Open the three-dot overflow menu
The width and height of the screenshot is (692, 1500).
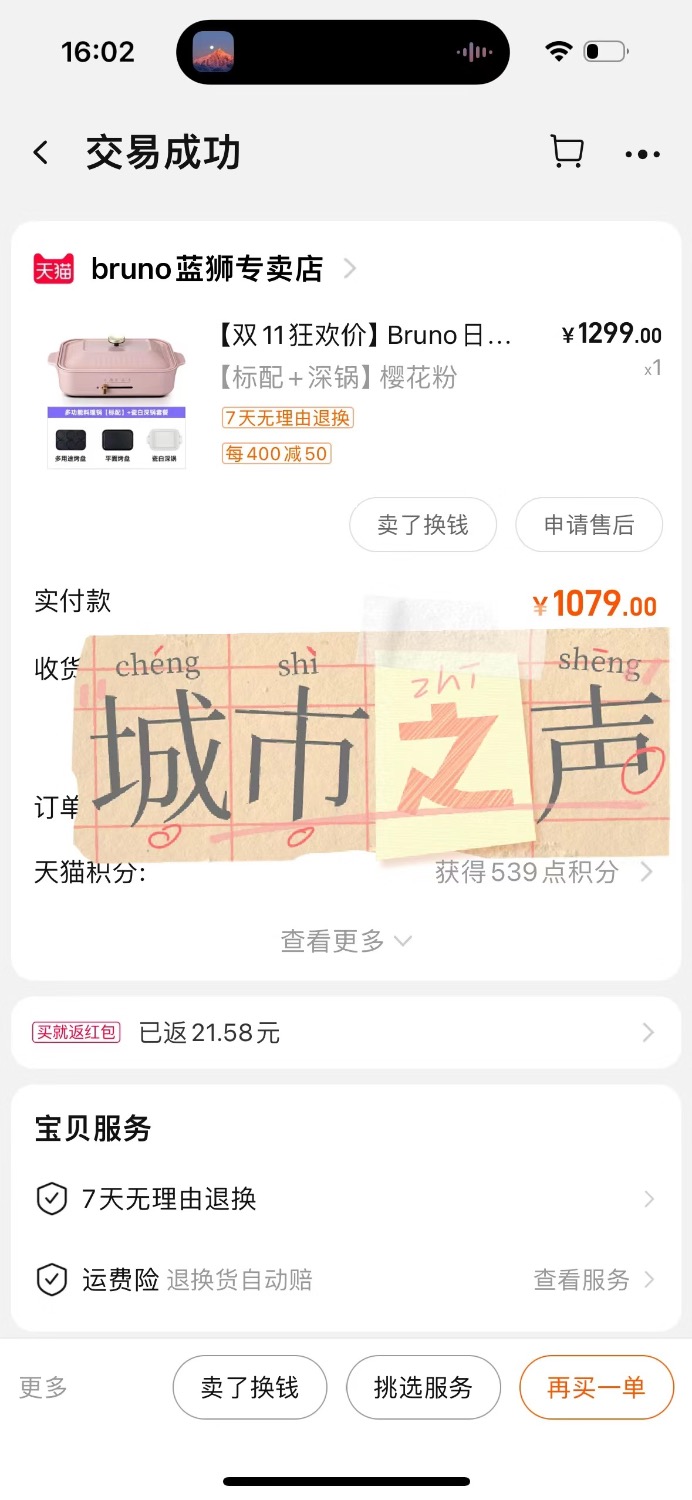click(x=642, y=154)
